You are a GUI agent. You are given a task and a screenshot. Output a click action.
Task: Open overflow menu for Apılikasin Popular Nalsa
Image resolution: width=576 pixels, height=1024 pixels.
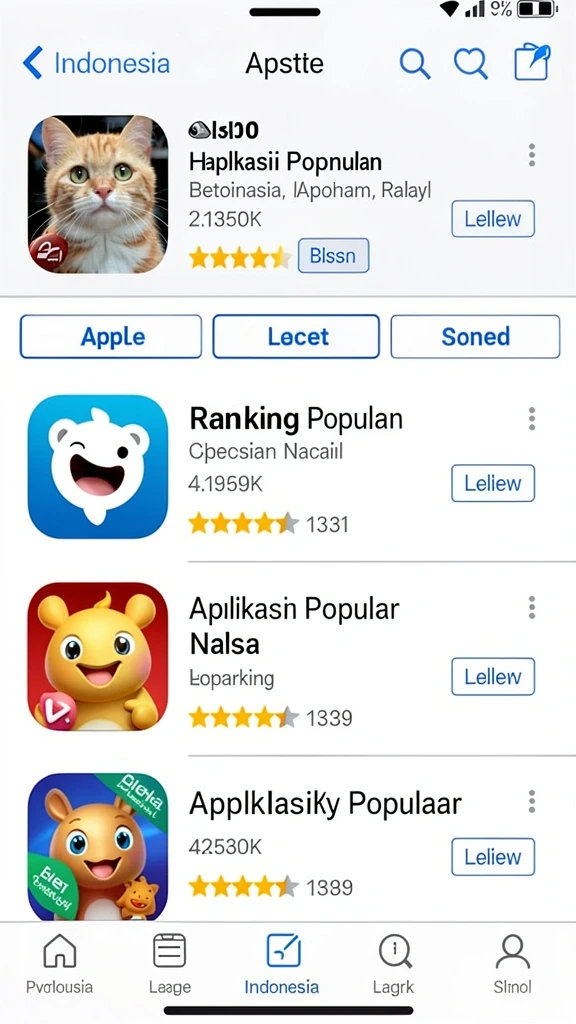tap(532, 607)
